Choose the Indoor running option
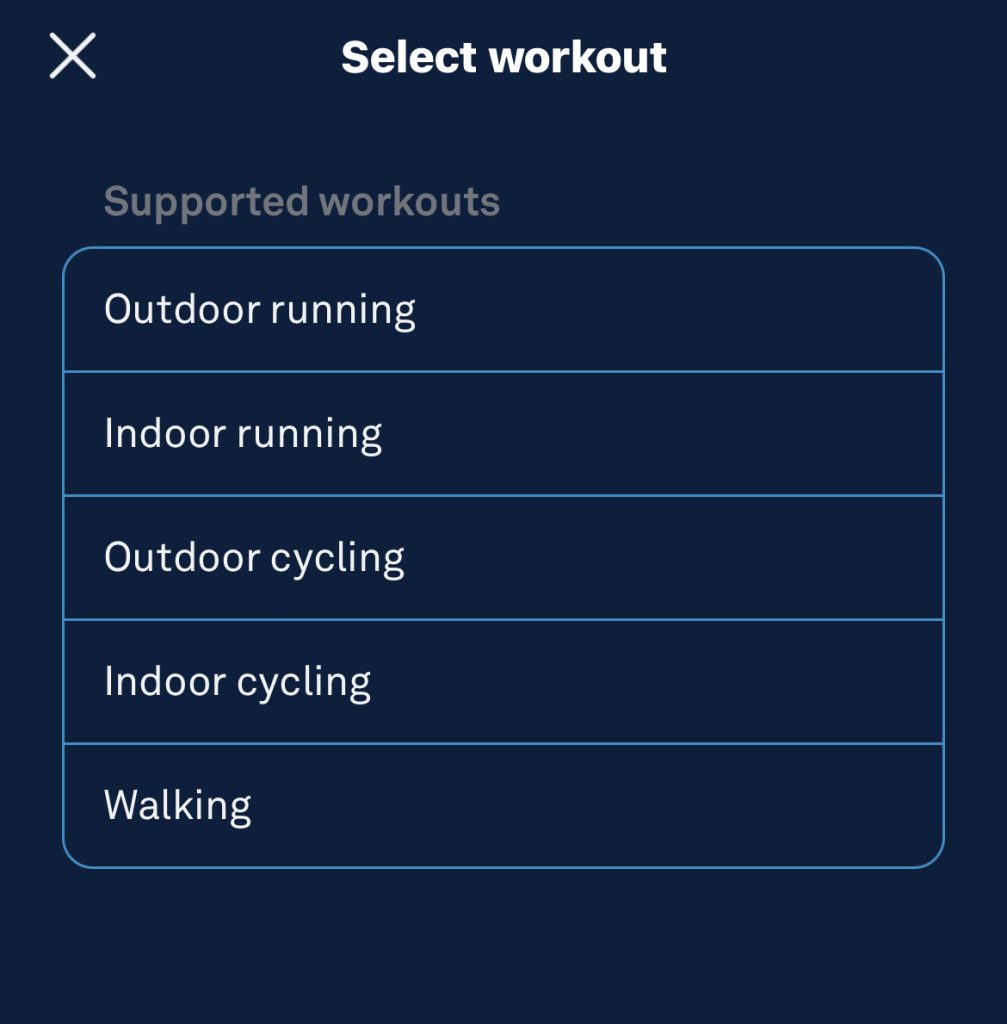The image size is (1007, 1024). (502, 434)
